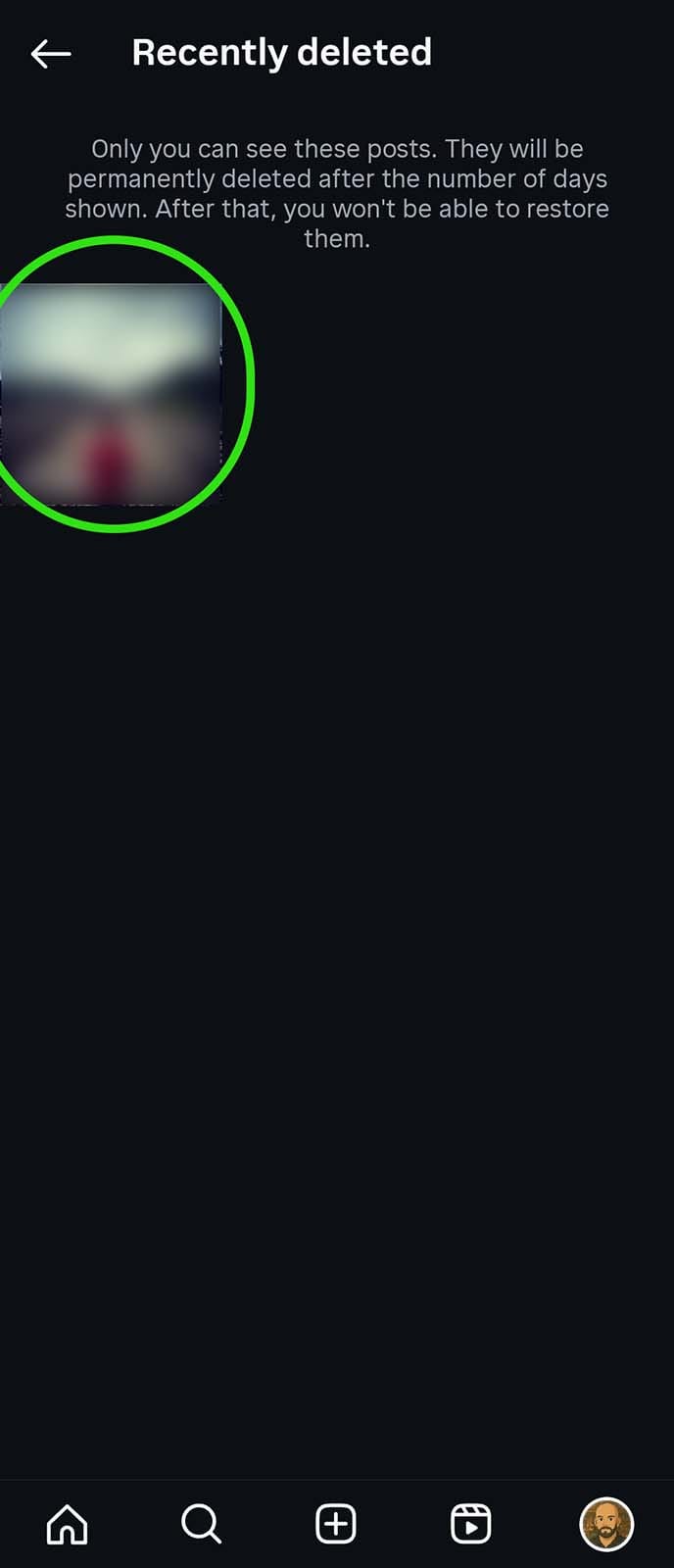The width and height of the screenshot is (674, 1568).
Task: Open the blurred deleted post thumbnail
Action: pos(111,394)
